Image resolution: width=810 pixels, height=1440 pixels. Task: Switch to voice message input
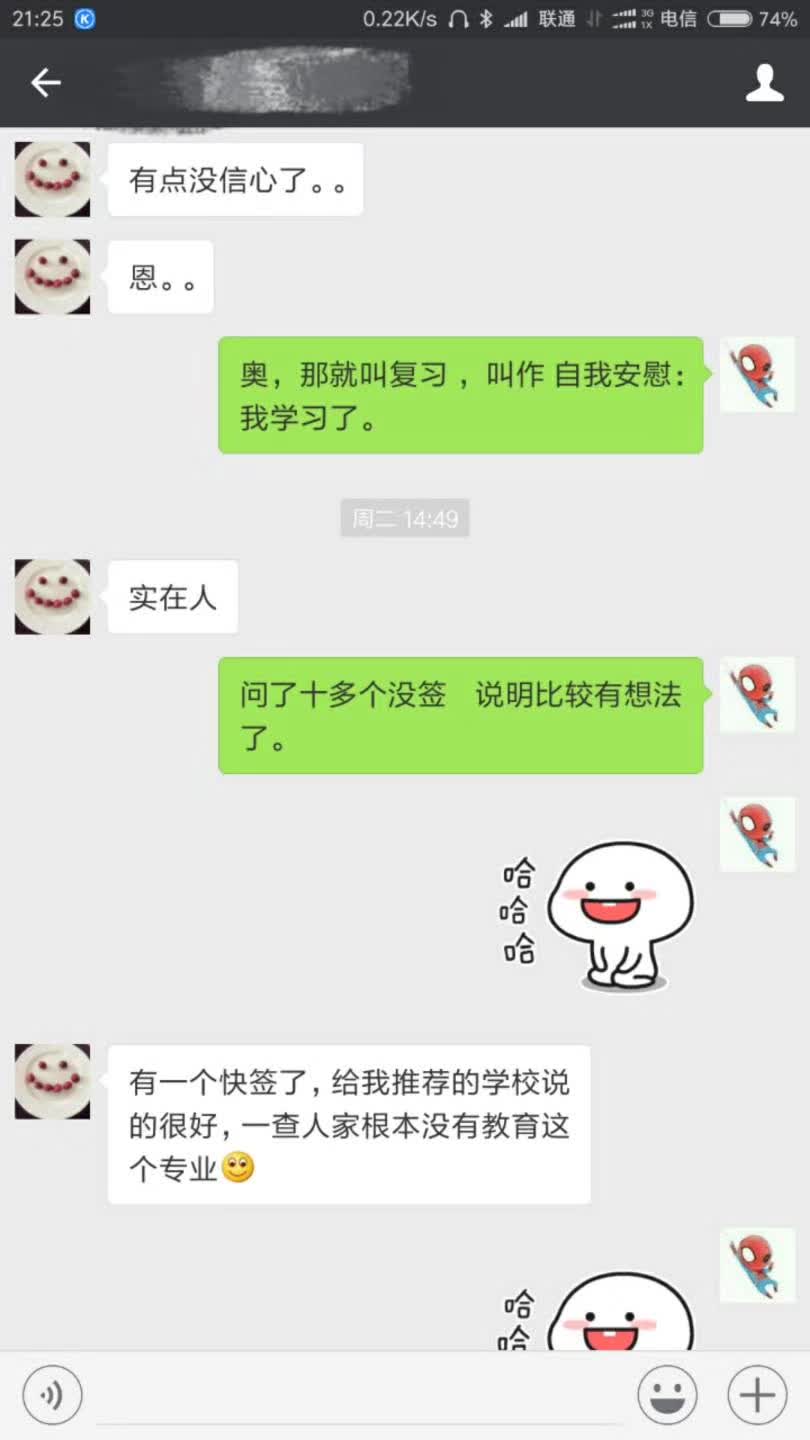[x=52, y=1394]
